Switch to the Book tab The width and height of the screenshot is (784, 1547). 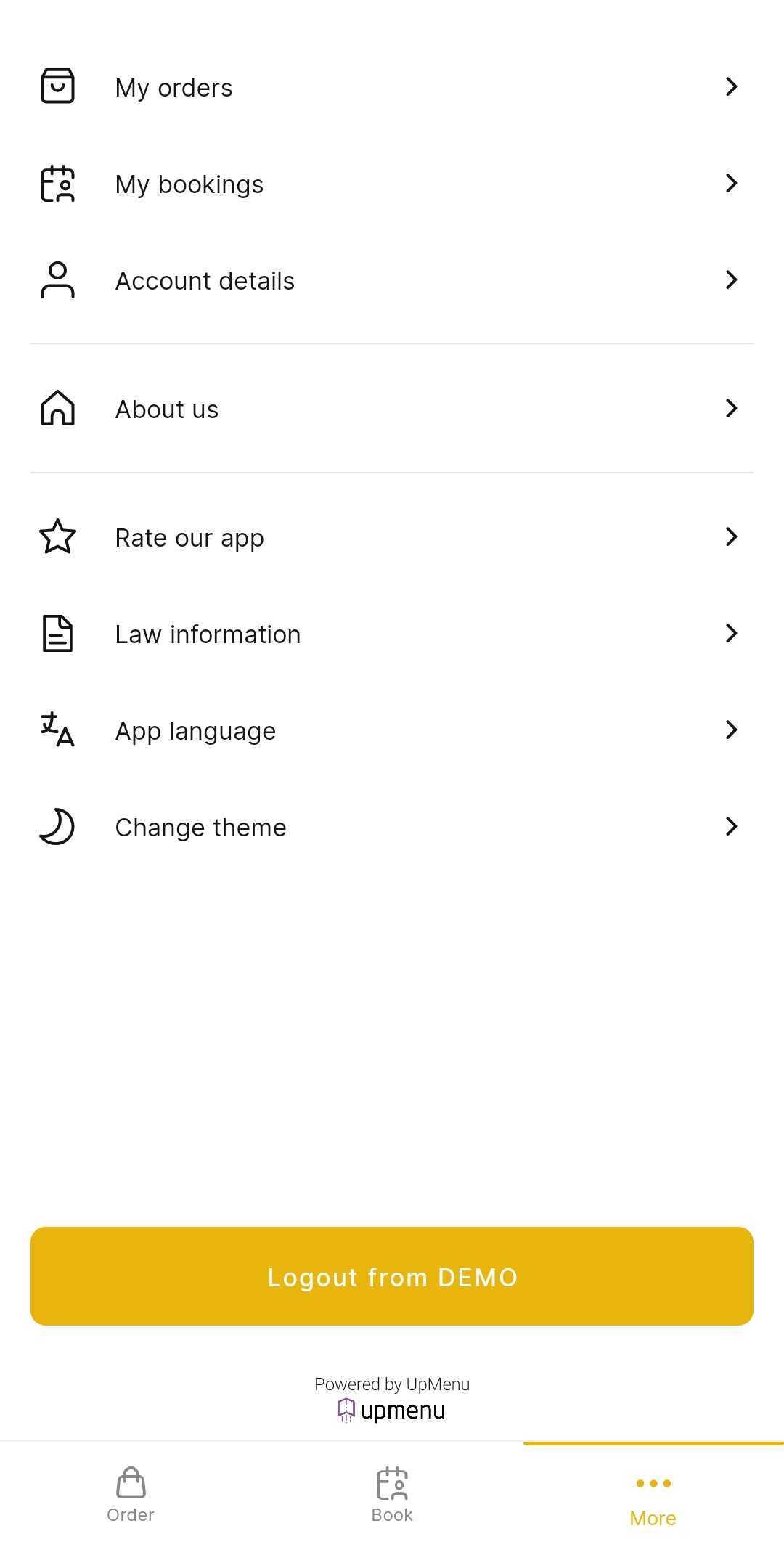[x=392, y=1495]
